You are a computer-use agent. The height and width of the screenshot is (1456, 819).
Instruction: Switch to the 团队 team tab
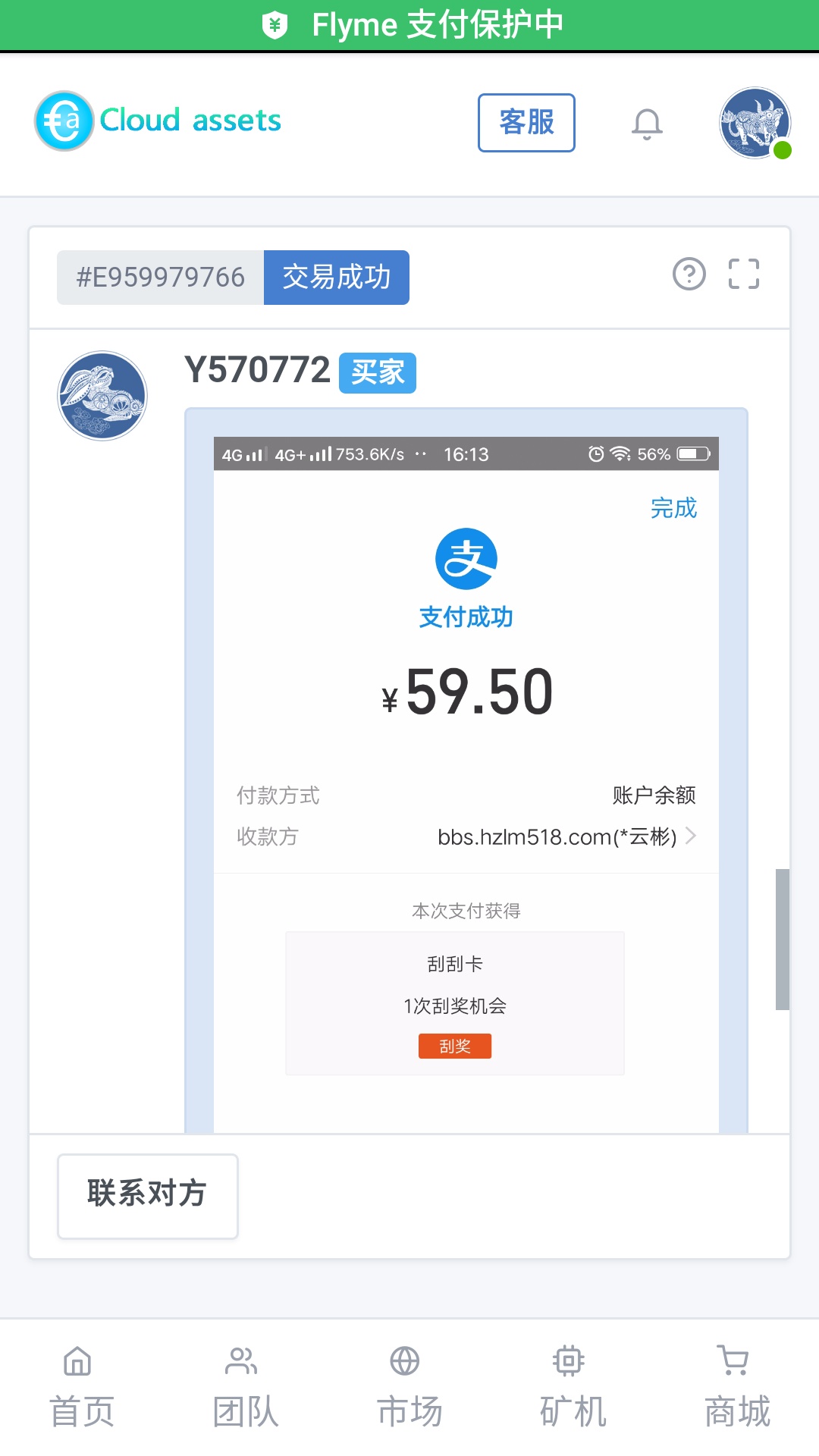pyautogui.click(x=245, y=1388)
